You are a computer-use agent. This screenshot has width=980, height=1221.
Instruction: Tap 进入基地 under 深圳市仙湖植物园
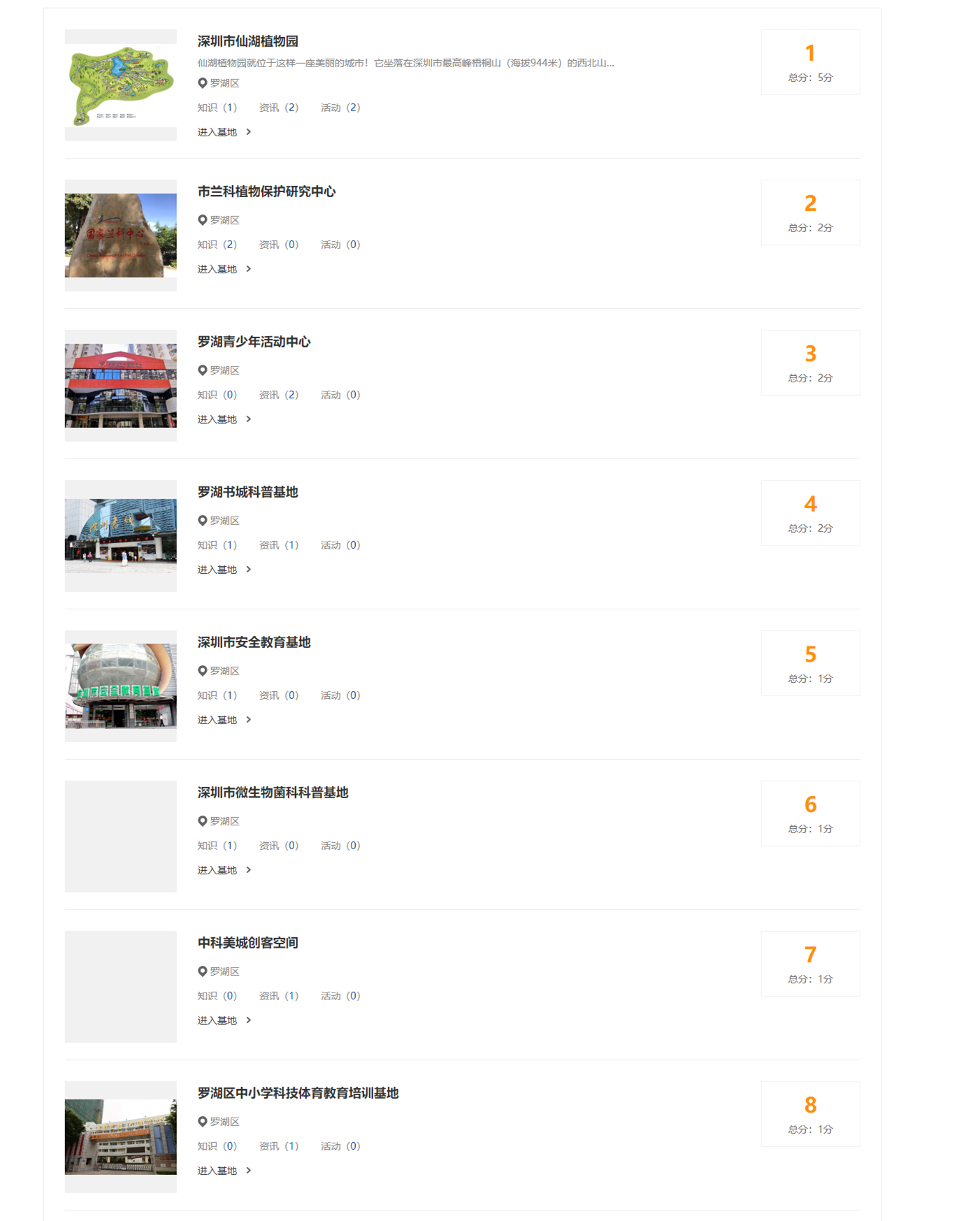[224, 132]
